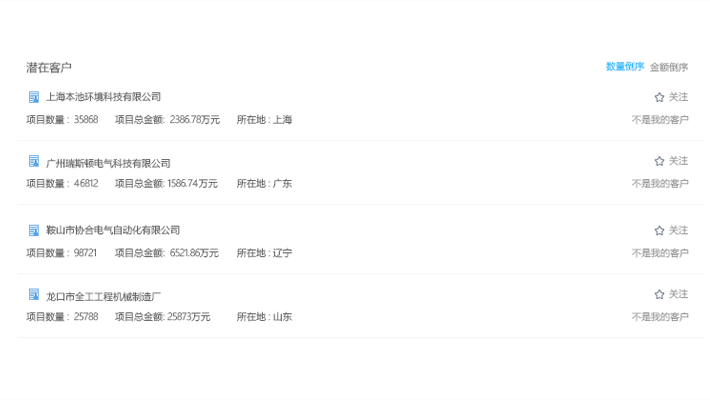Screen dimensions: 710x400
Task: Follow 上海本池环境科技有限公司 with 关注
Action: coord(671,97)
